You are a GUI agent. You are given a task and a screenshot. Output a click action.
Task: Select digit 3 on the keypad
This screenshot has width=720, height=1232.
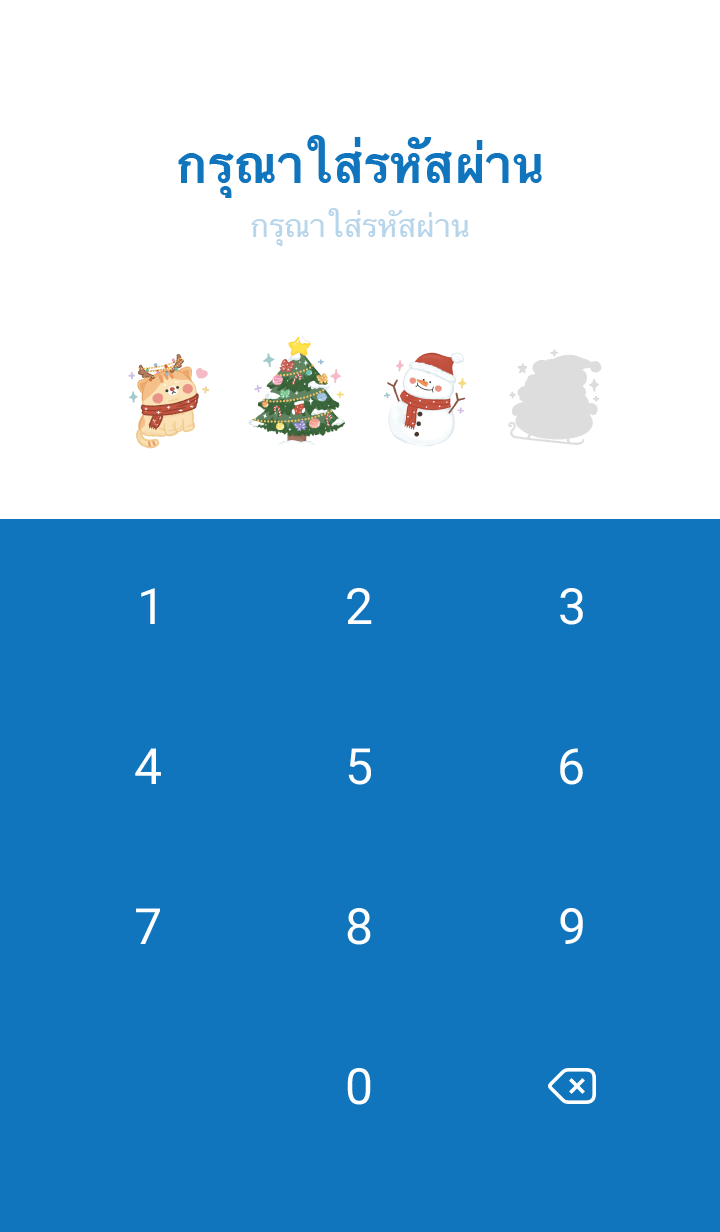click(571, 607)
